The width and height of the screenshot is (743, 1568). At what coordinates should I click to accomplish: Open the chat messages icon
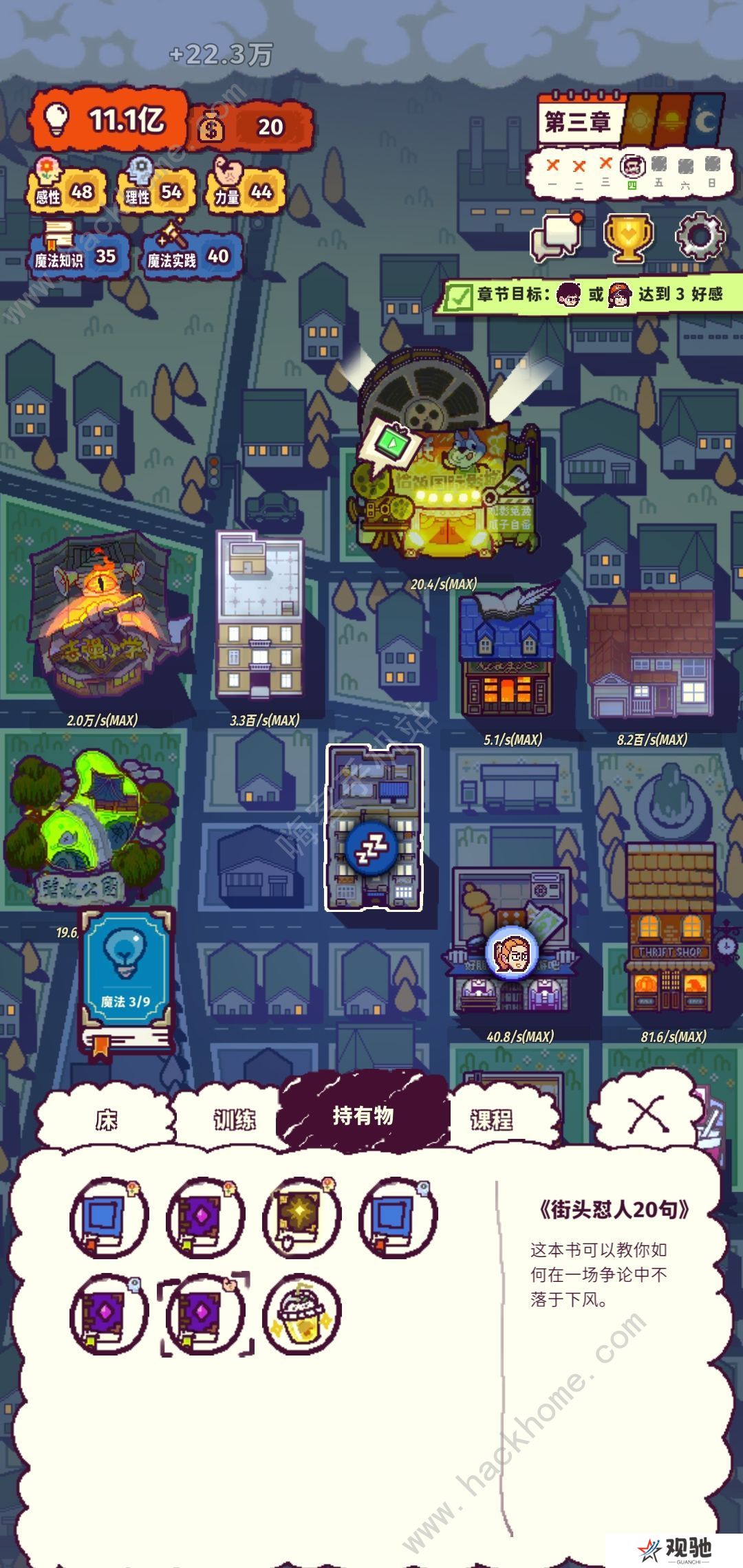click(556, 237)
